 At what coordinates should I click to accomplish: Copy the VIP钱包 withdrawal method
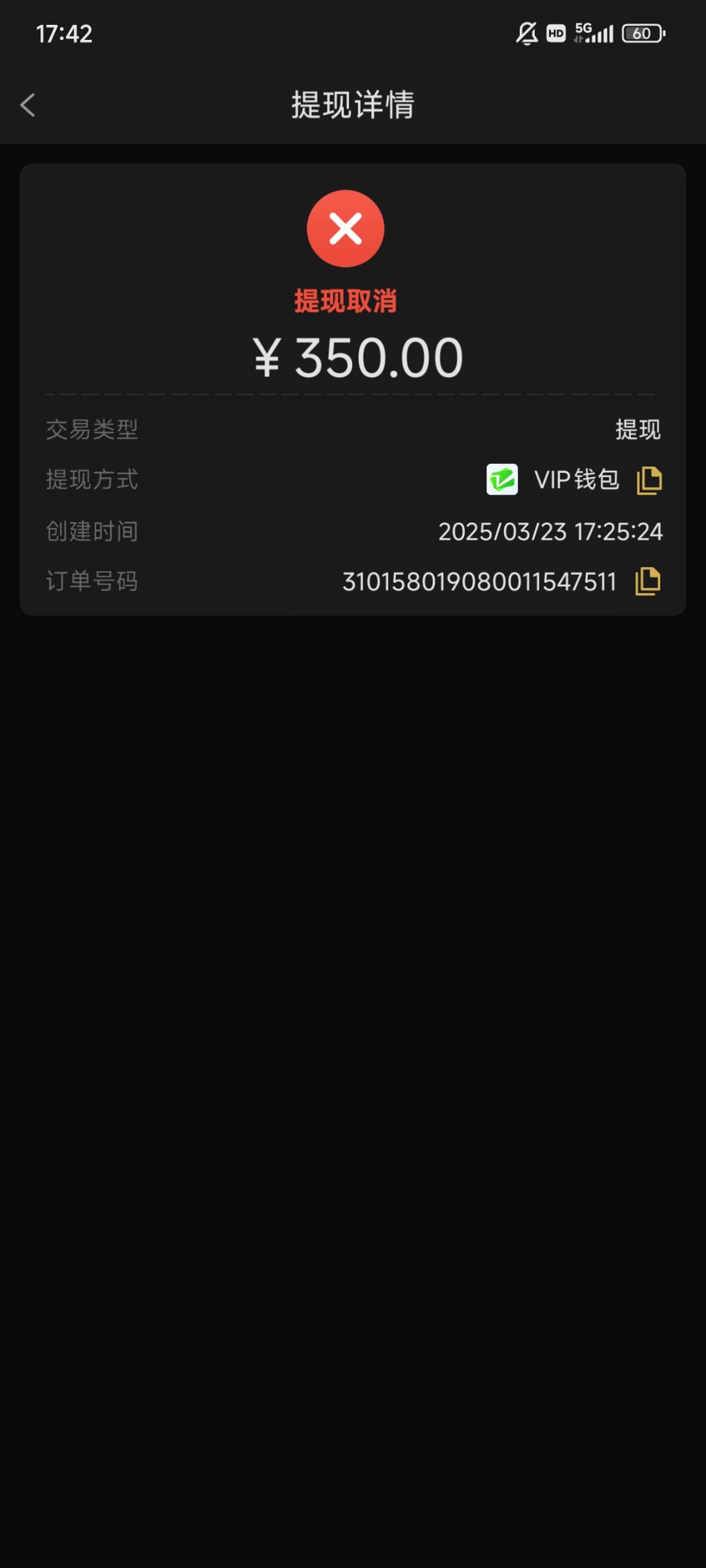point(649,480)
